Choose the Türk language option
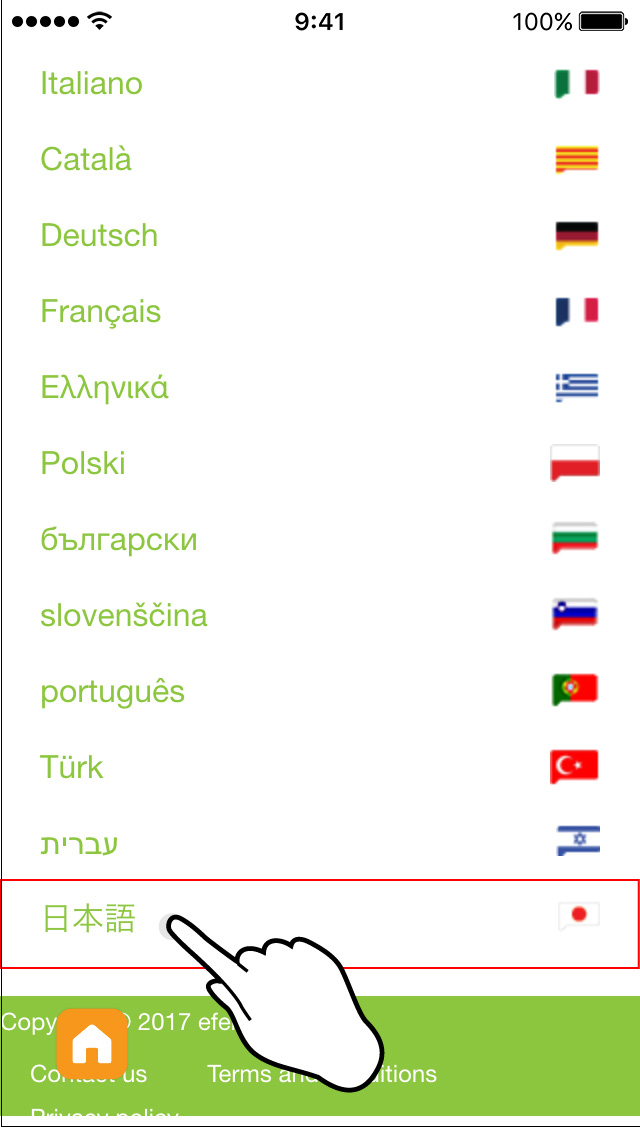The width and height of the screenshot is (640, 1136). pyautogui.click(x=320, y=767)
